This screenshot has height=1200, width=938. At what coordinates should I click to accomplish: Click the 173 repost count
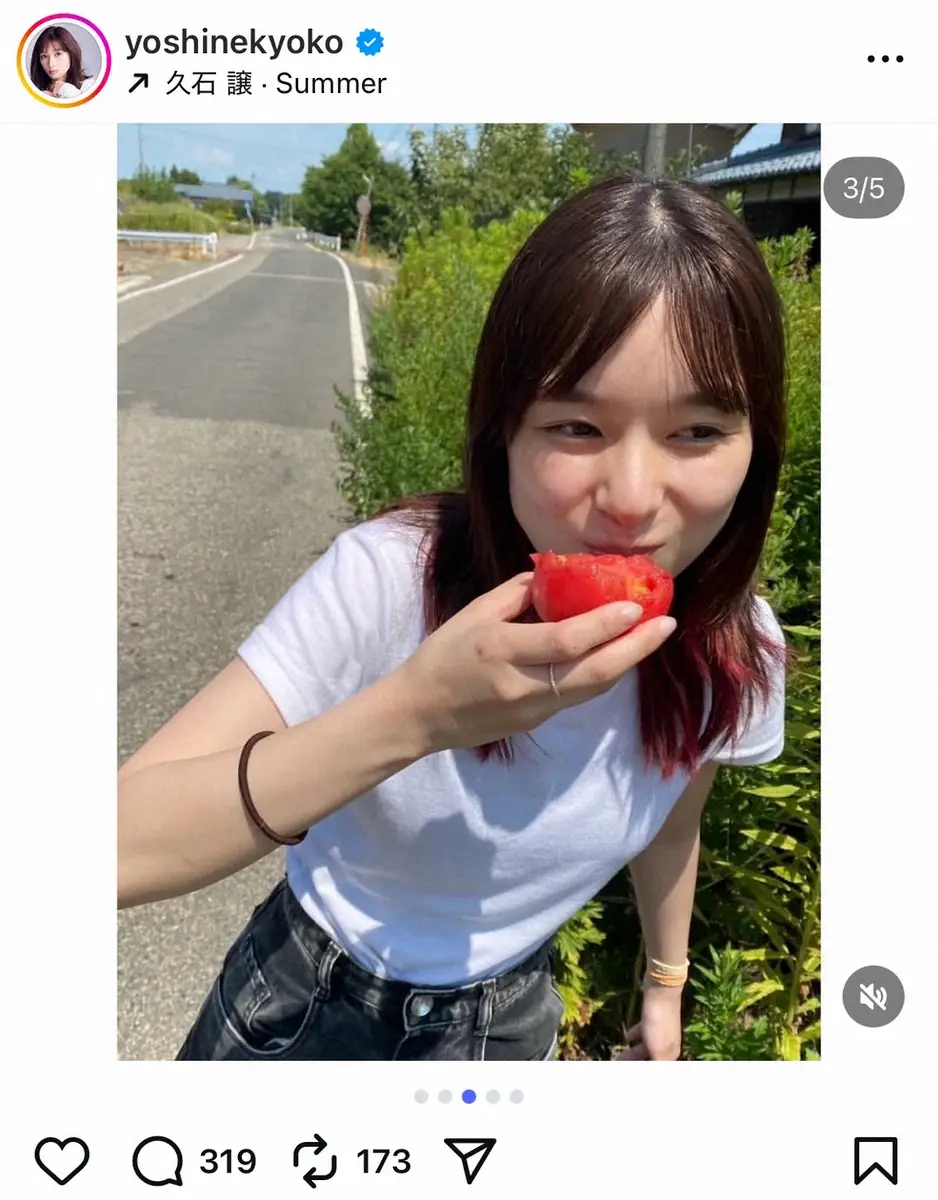tap(383, 1159)
